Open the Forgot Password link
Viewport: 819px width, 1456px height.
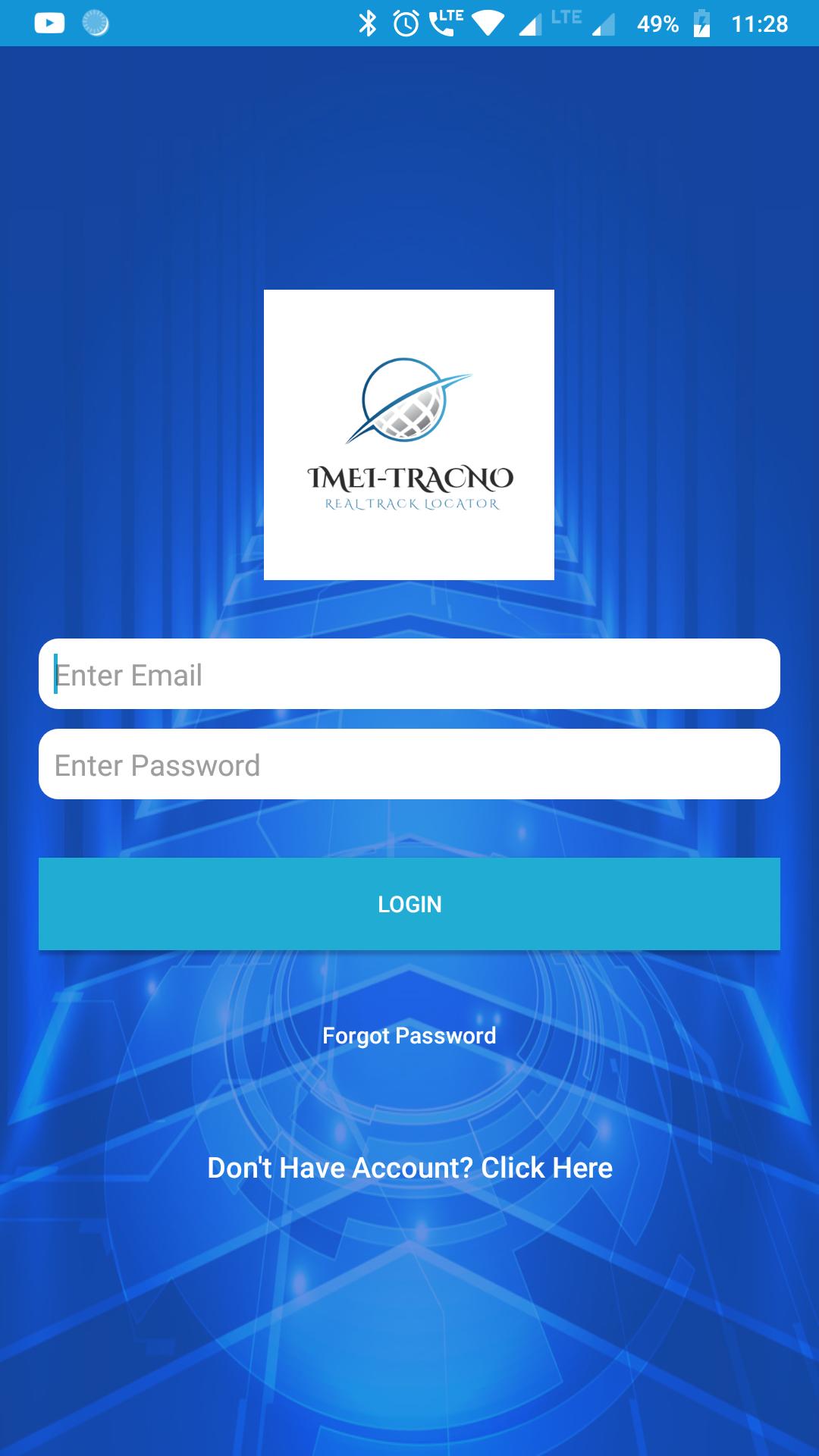click(409, 1036)
